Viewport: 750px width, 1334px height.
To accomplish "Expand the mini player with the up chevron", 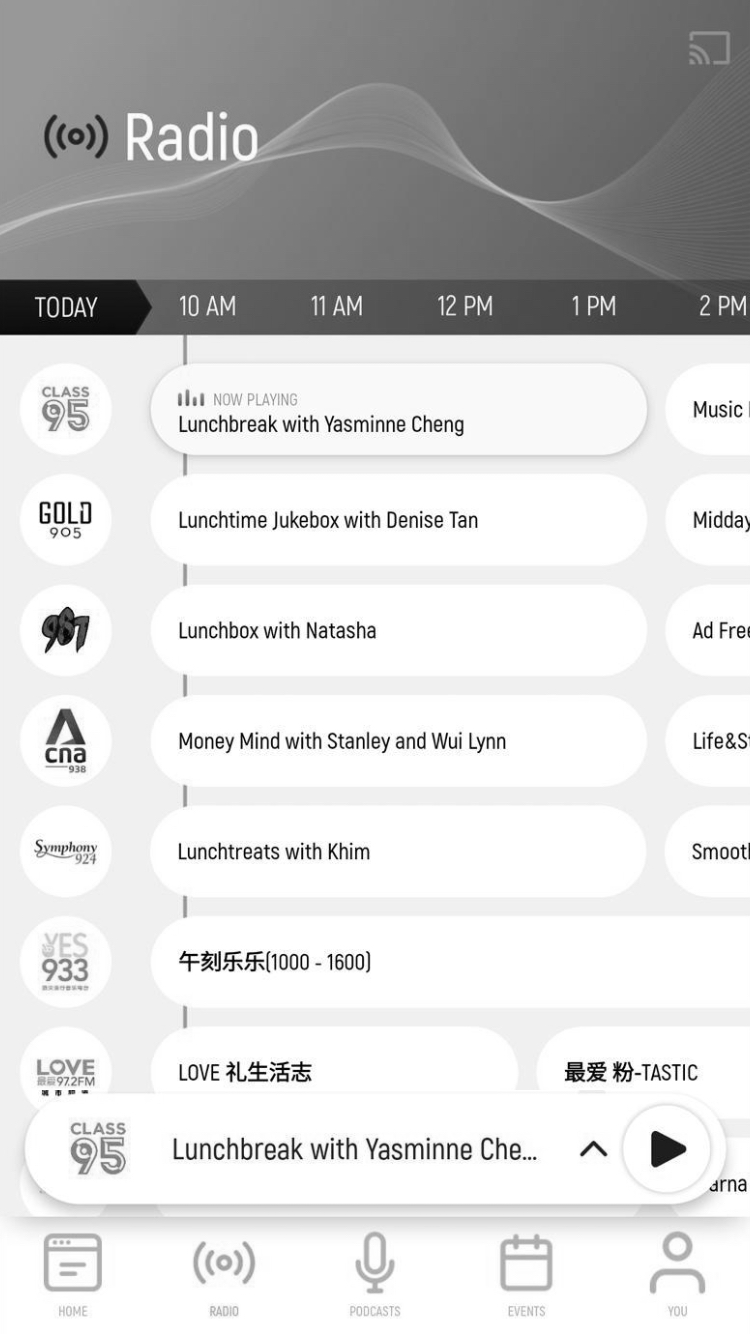I will coord(593,1150).
